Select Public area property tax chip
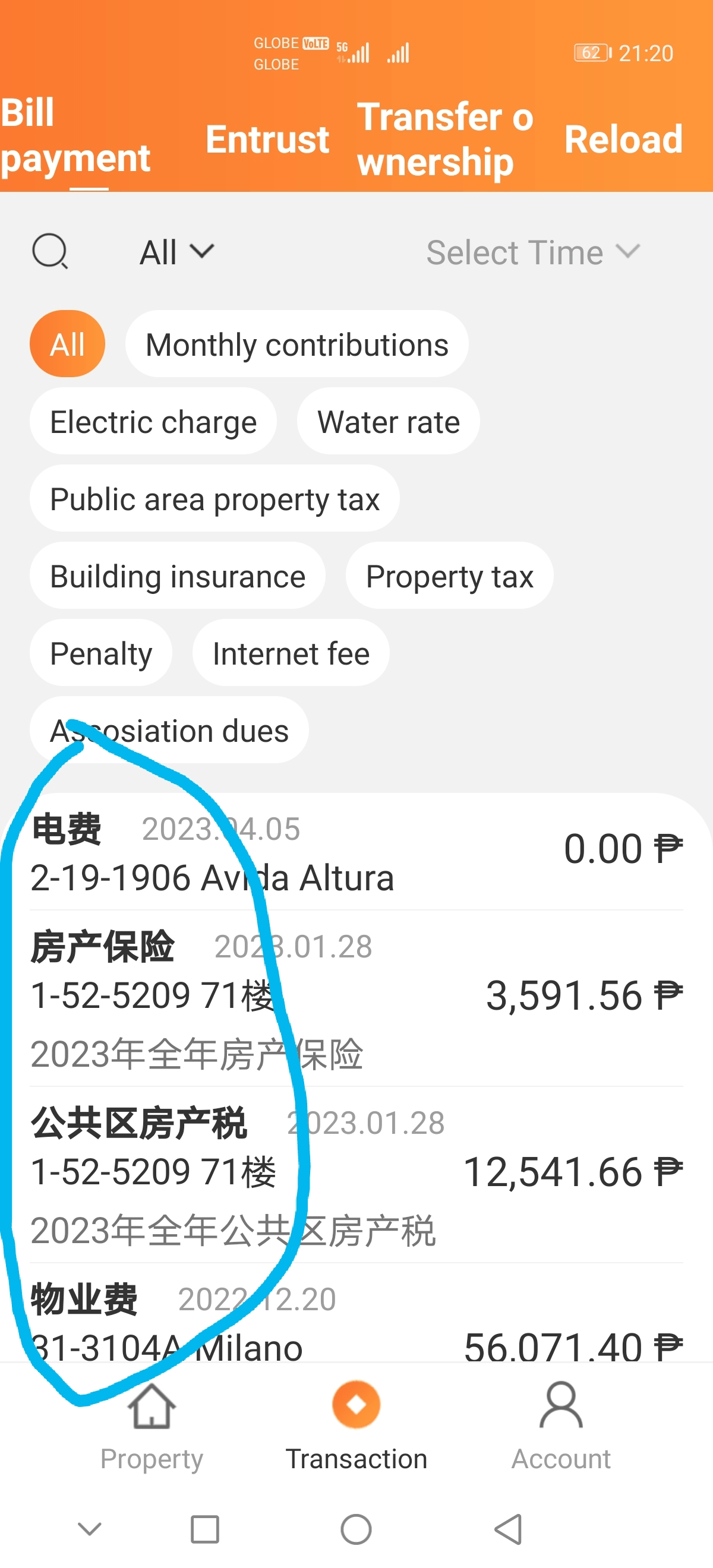This screenshot has width=713, height=1568. pyautogui.click(x=214, y=499)
